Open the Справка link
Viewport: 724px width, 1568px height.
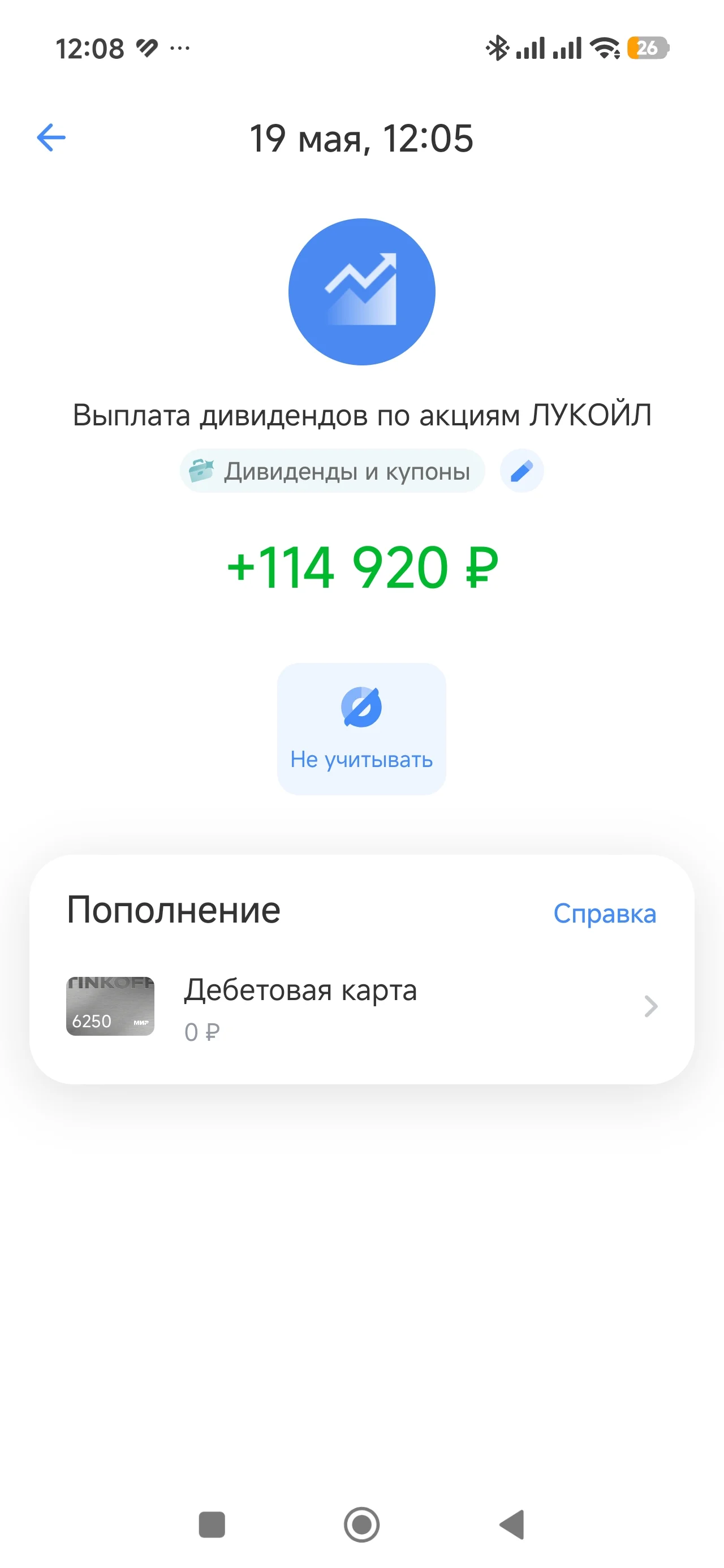(605, 914)
